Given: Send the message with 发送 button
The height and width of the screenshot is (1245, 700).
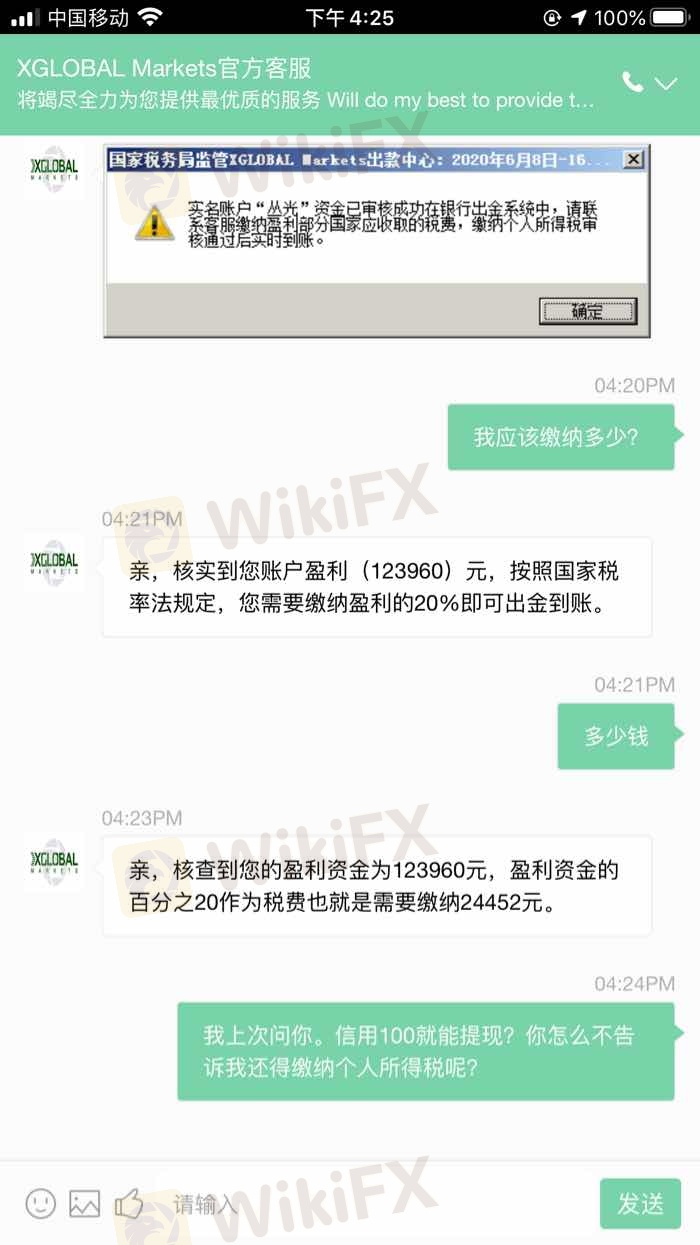Looking at the screenshot, I should tap(640, 1204).
